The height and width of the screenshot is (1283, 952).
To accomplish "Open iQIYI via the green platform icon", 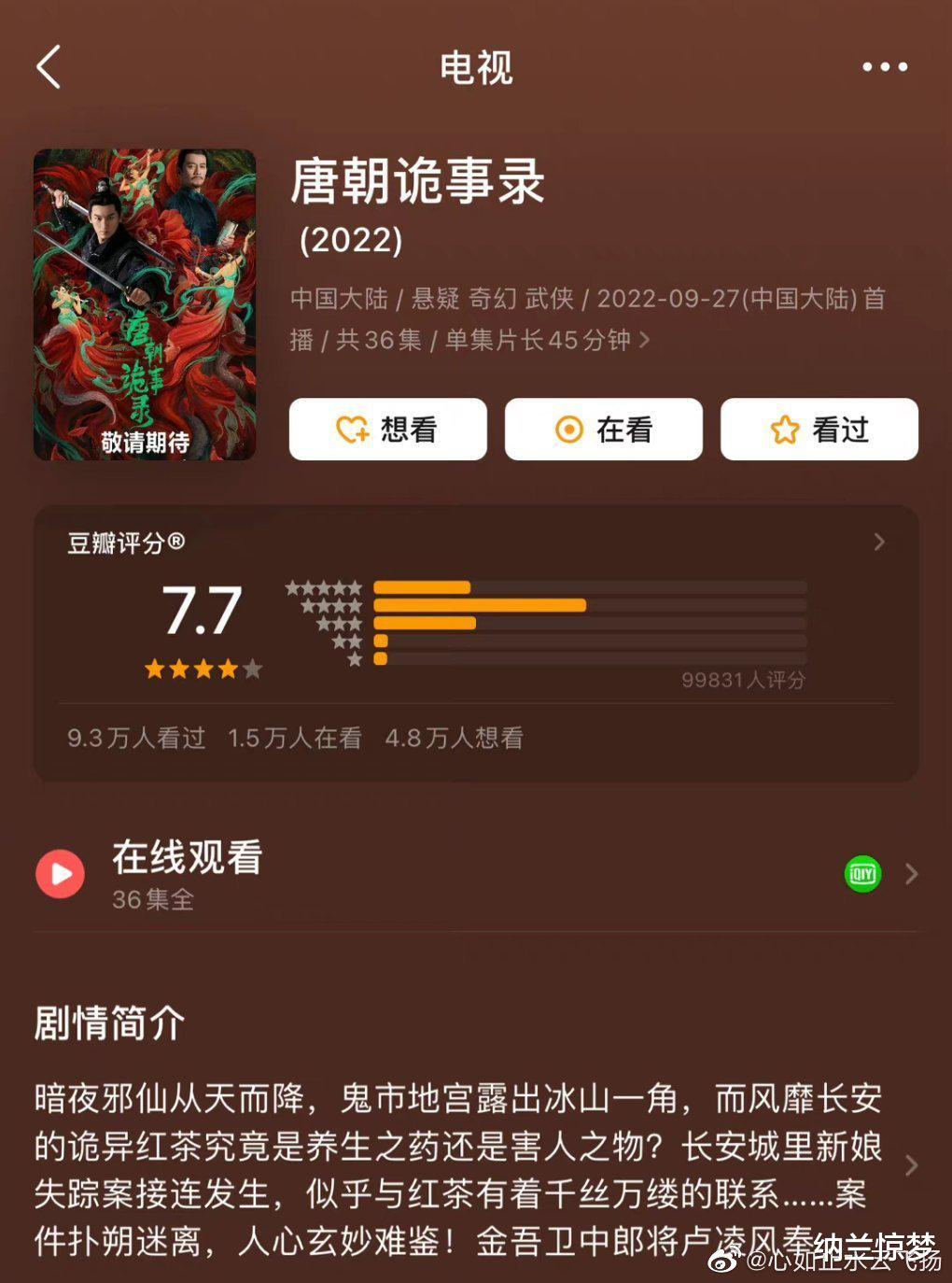I will 861,873.
